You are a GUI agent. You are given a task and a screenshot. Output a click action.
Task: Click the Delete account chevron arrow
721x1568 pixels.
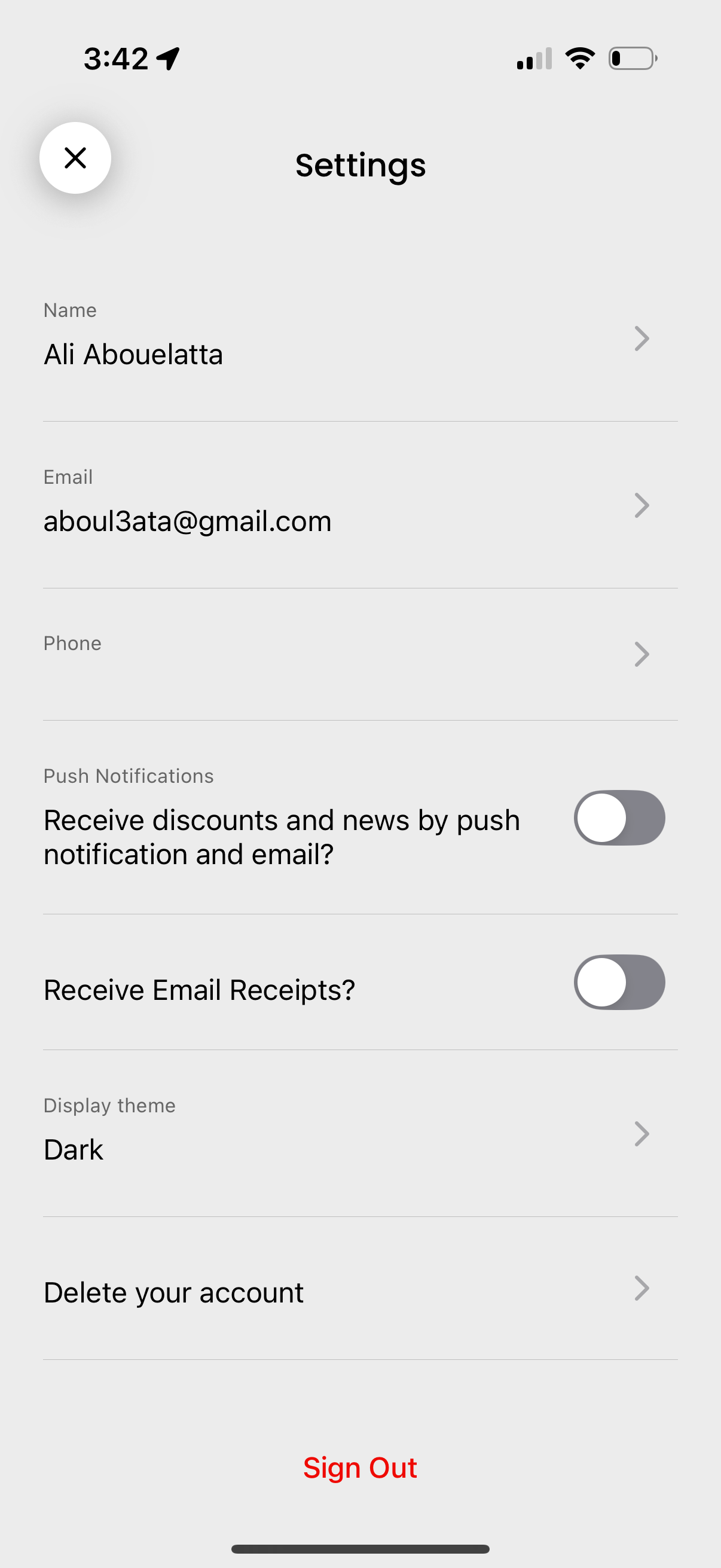[x=642, y=1289]
